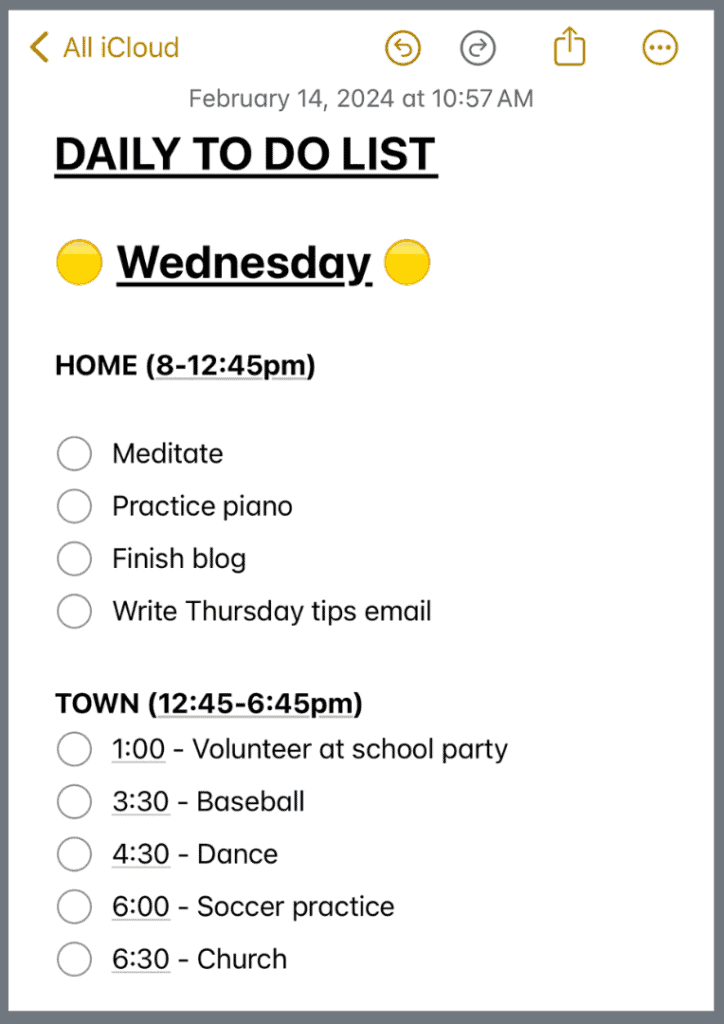Viewport: 724px width, 1024px height.
Task: Open the more options menu
Action: tap(660, 47)
